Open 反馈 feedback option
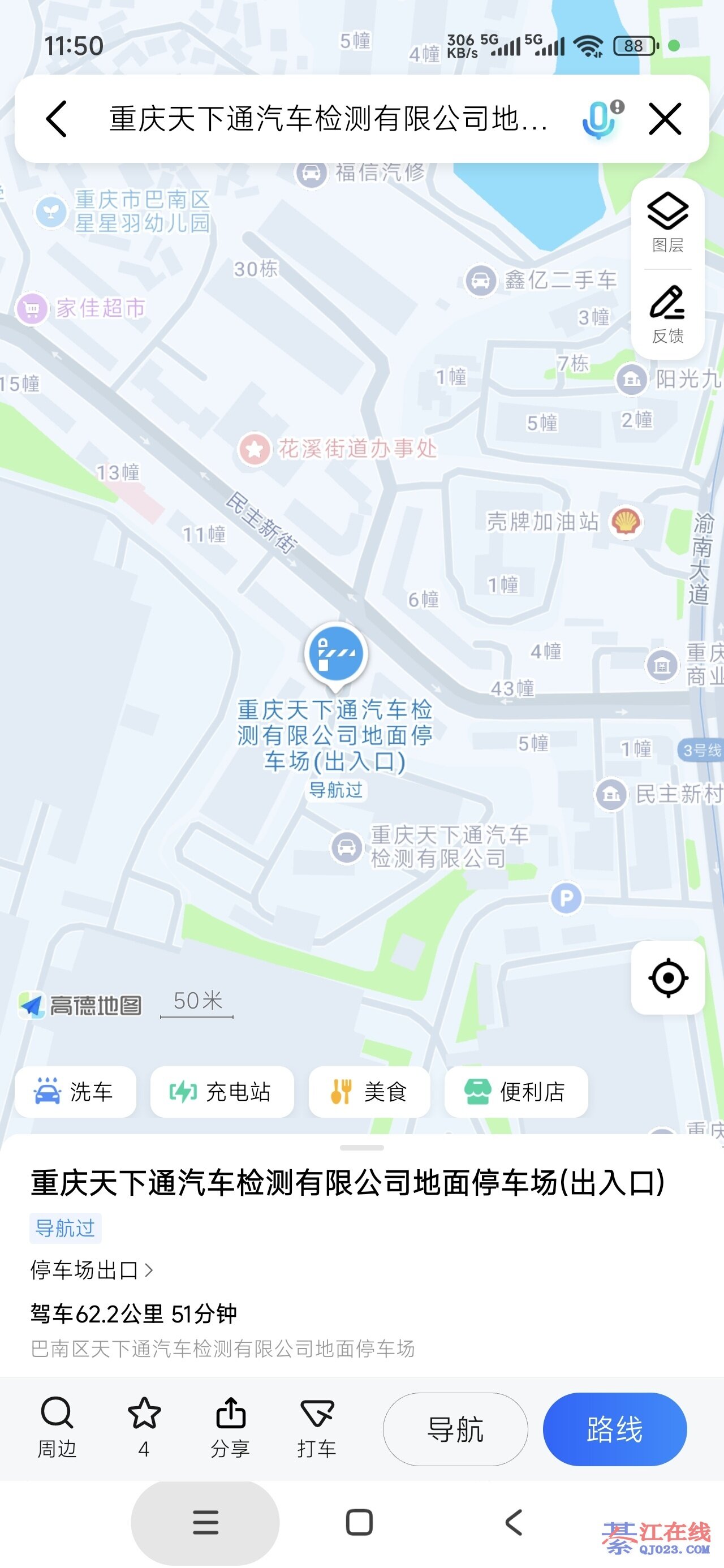 pos(668,314)
